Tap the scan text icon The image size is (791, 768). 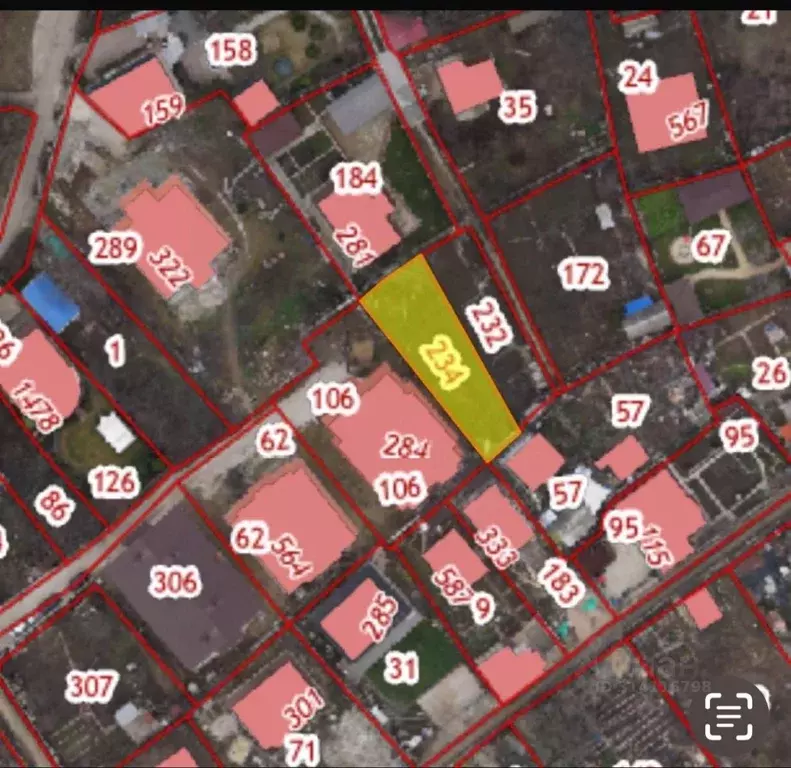pyautogui.click(x=728, y=715)
